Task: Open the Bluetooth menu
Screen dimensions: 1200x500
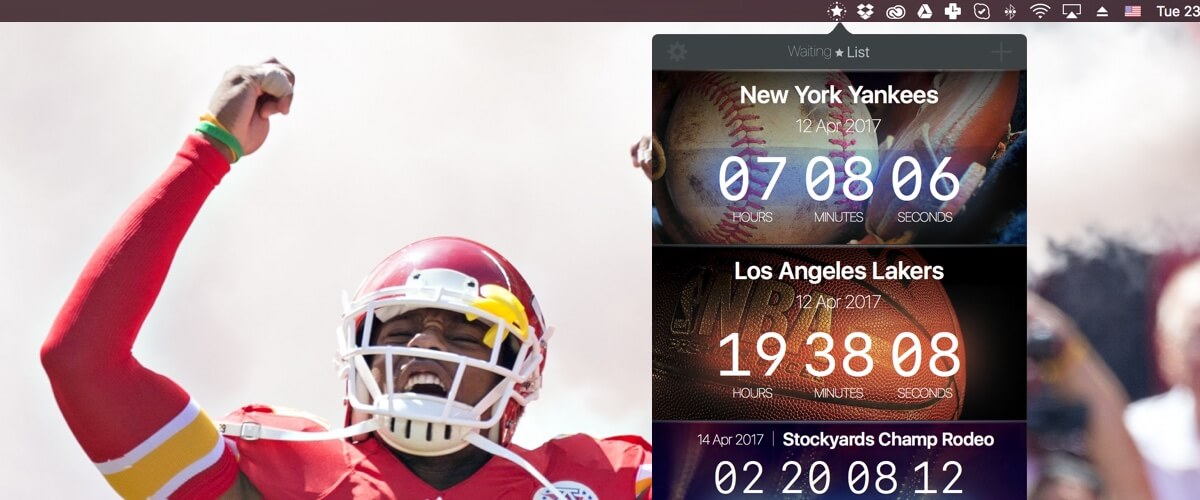Action: tap(1010, 11)
